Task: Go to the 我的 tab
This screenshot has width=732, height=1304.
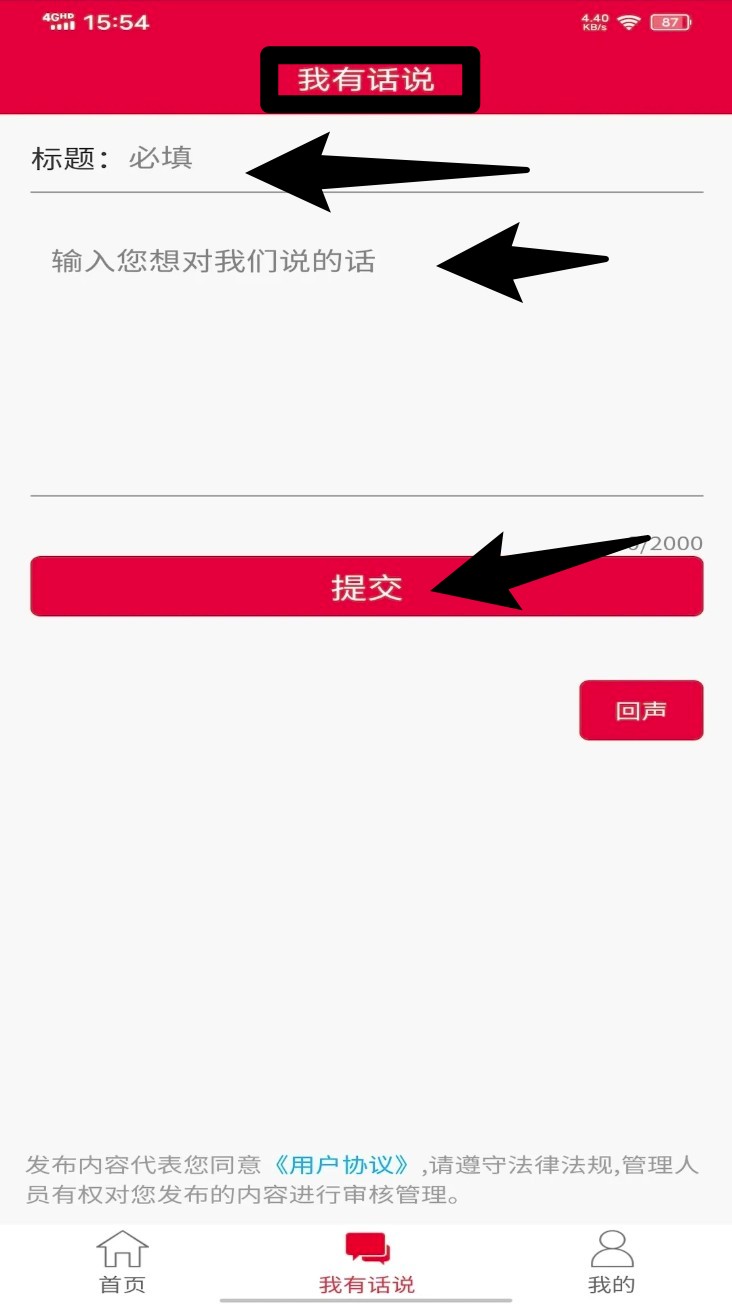Action: (611, 1263)
